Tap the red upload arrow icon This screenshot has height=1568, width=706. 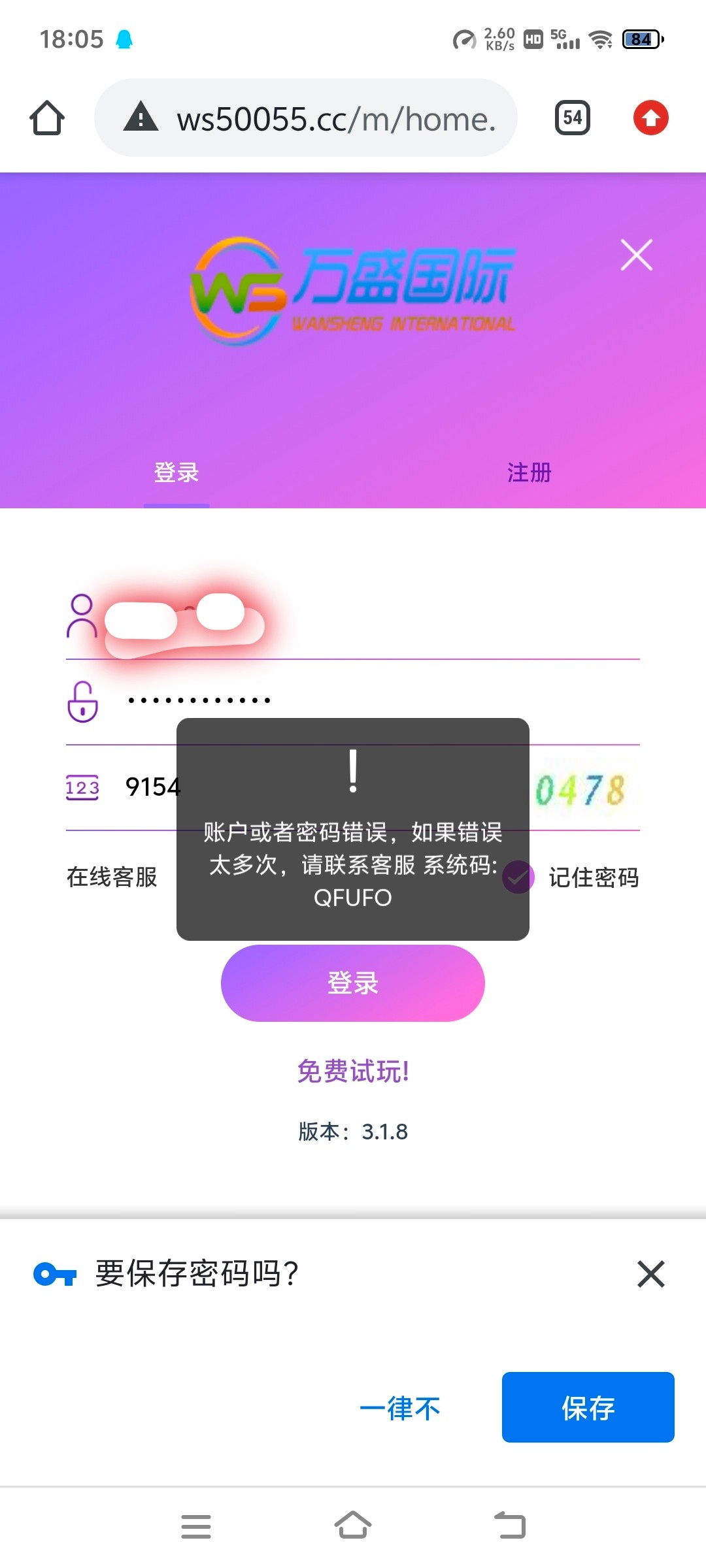pyautogui.click(x=652, y=118)
